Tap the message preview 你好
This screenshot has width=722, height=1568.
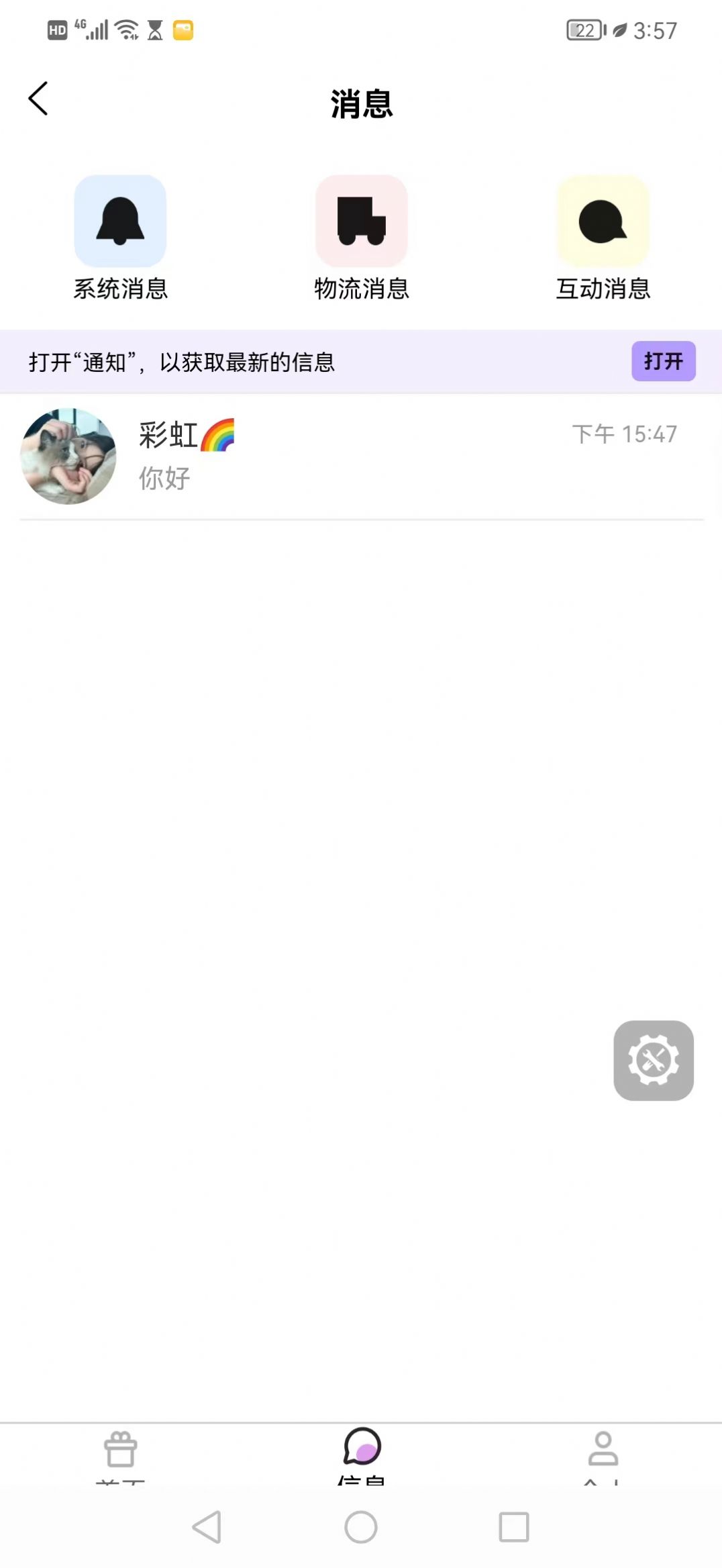click(x=164, y=479)
